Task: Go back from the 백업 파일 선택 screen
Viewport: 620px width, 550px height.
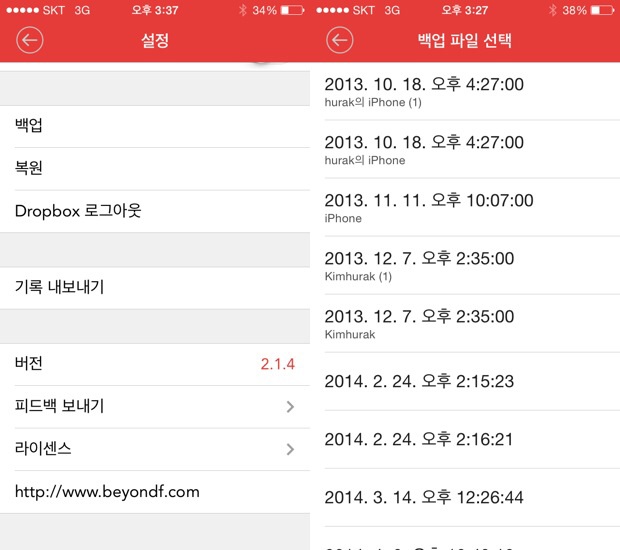Action: 340,41
